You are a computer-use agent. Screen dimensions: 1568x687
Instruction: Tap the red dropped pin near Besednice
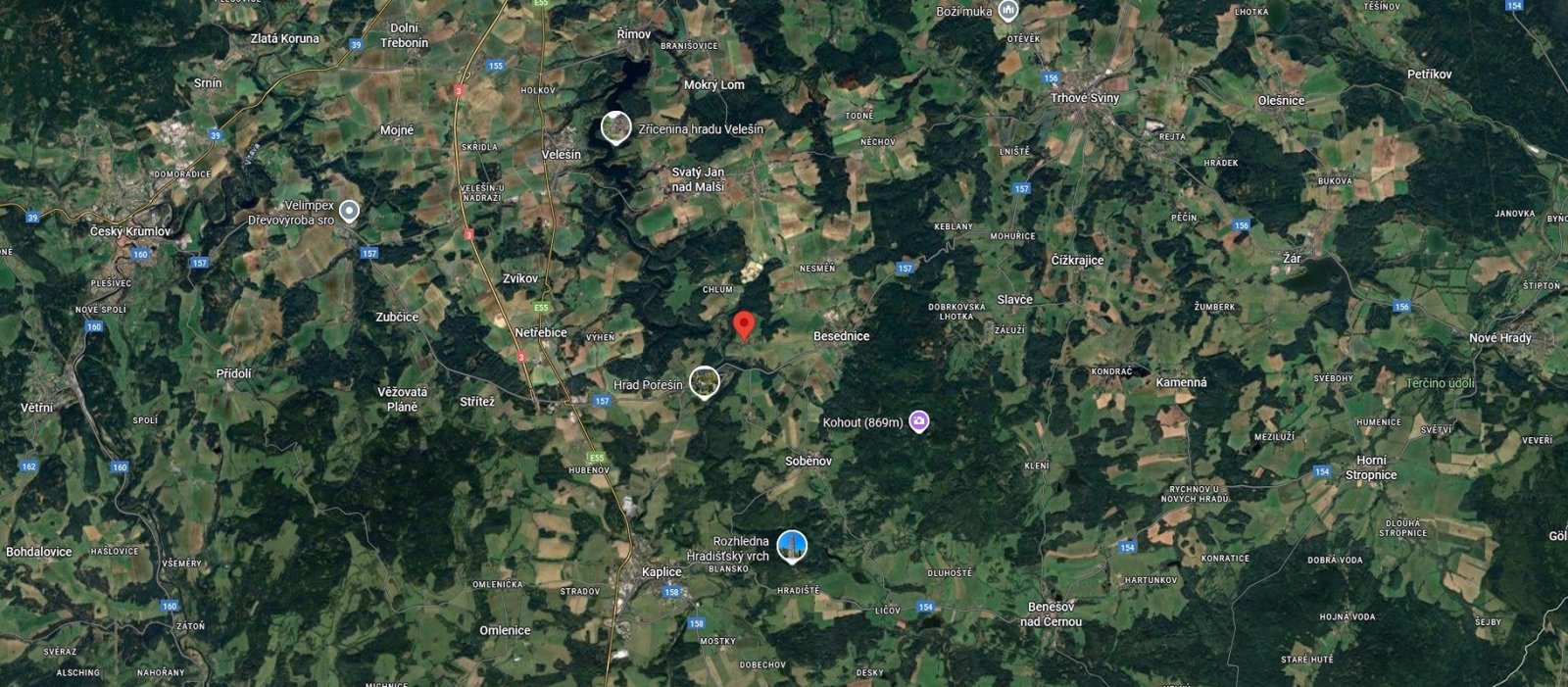[744, 324]
